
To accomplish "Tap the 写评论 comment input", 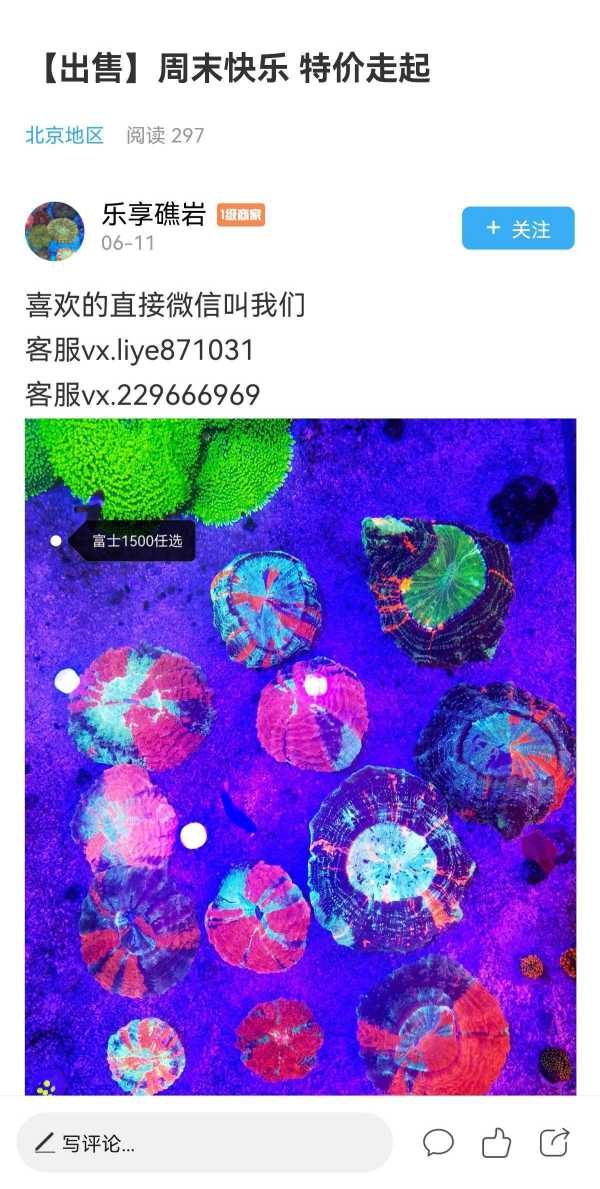I will [x=204, y=1143].
